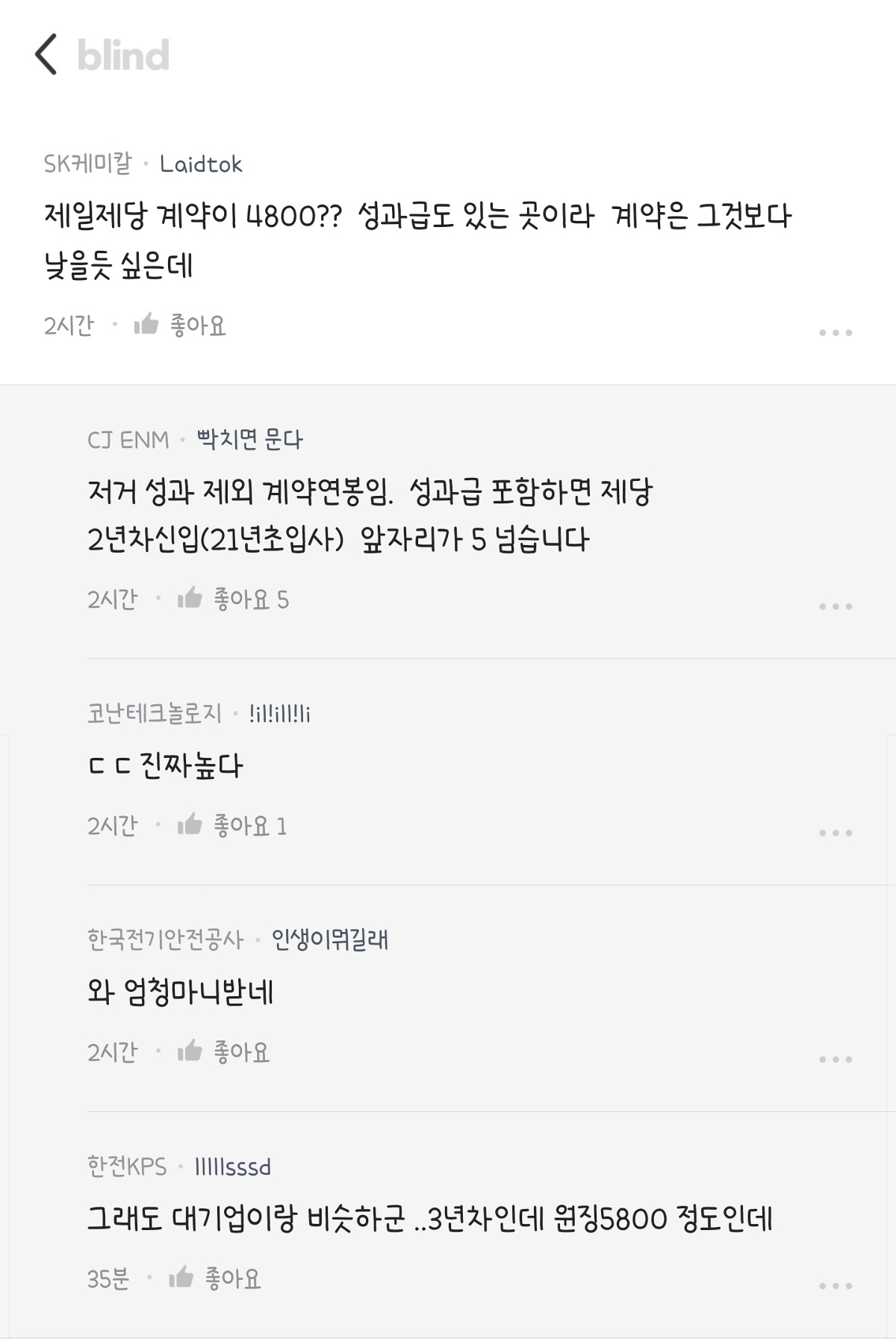The width and height of the screenshot is (896, 1339).
Task: Open more options for Laidtok's comment
Action: pyautogui.click(x=835, y=332)
